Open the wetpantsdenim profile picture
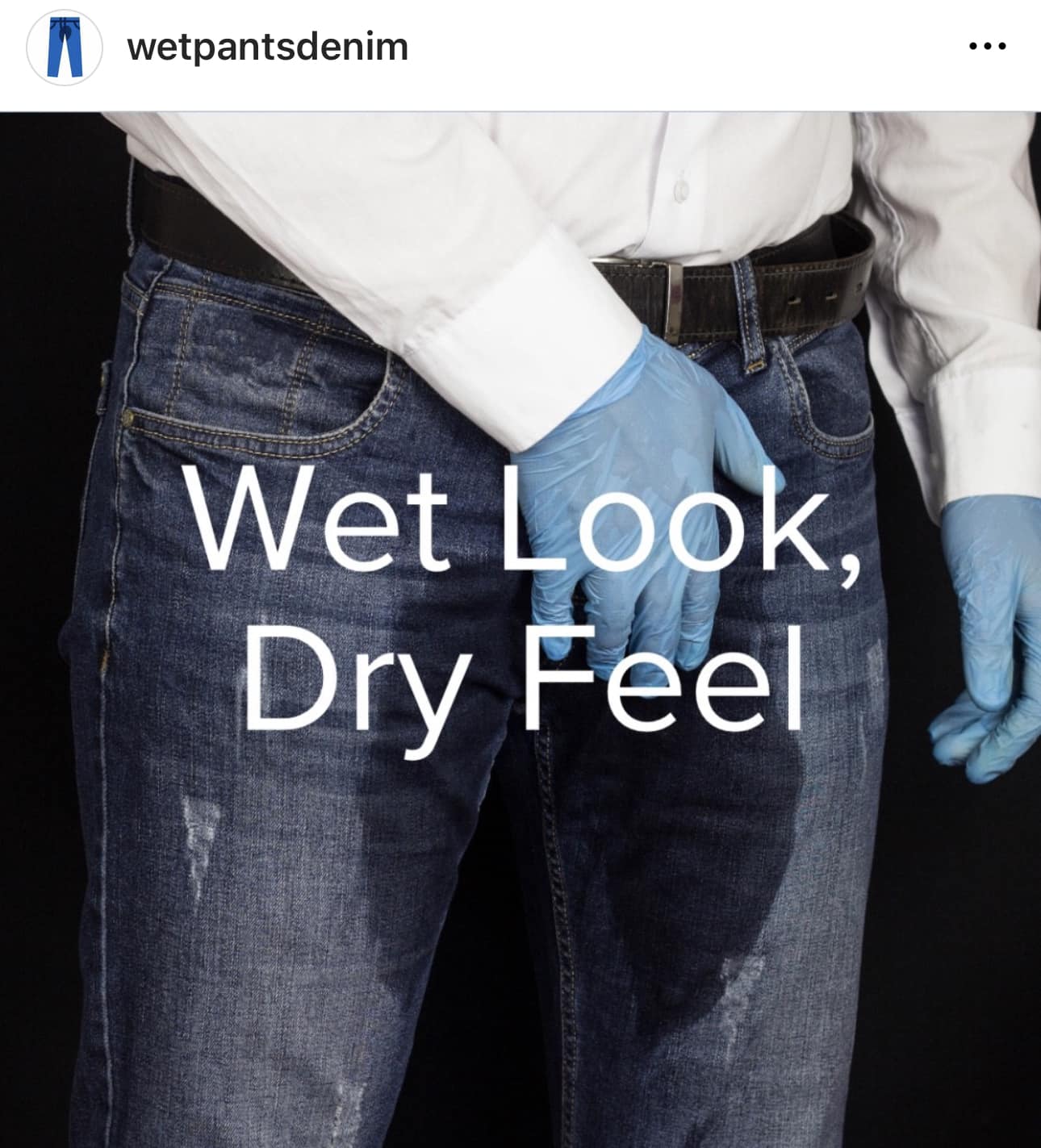The height and width of the screenshot is (1148, 1041). (64, 48)
